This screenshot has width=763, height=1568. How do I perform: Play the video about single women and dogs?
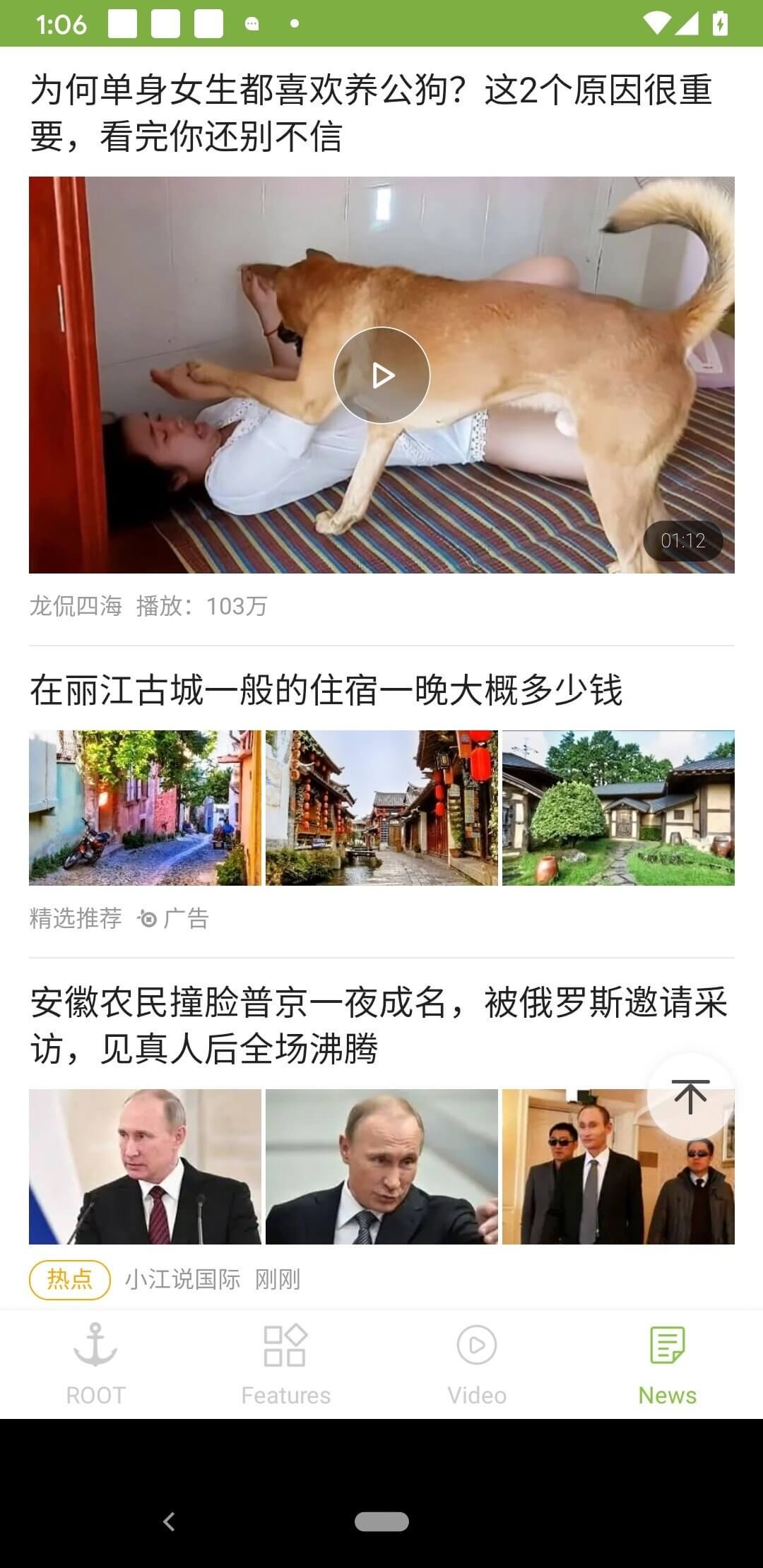point(381,375)
